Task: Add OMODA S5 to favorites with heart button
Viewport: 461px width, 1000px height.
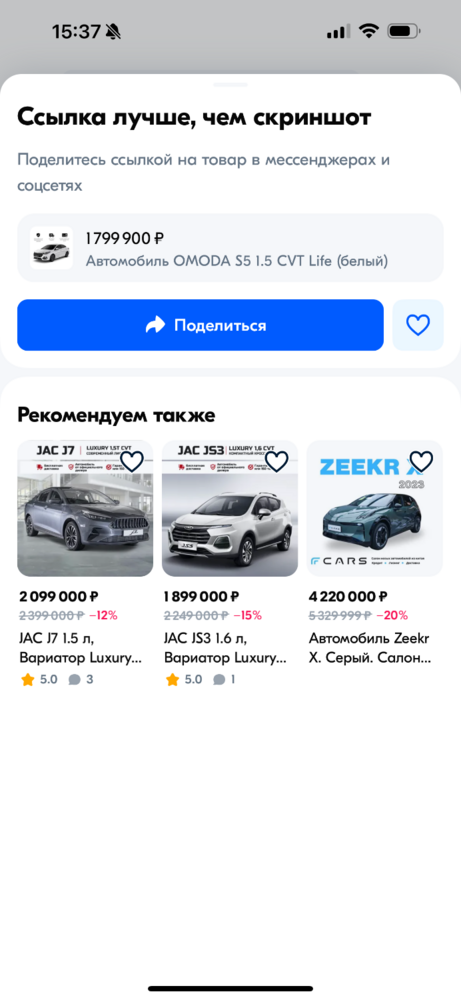Action: 418,325
